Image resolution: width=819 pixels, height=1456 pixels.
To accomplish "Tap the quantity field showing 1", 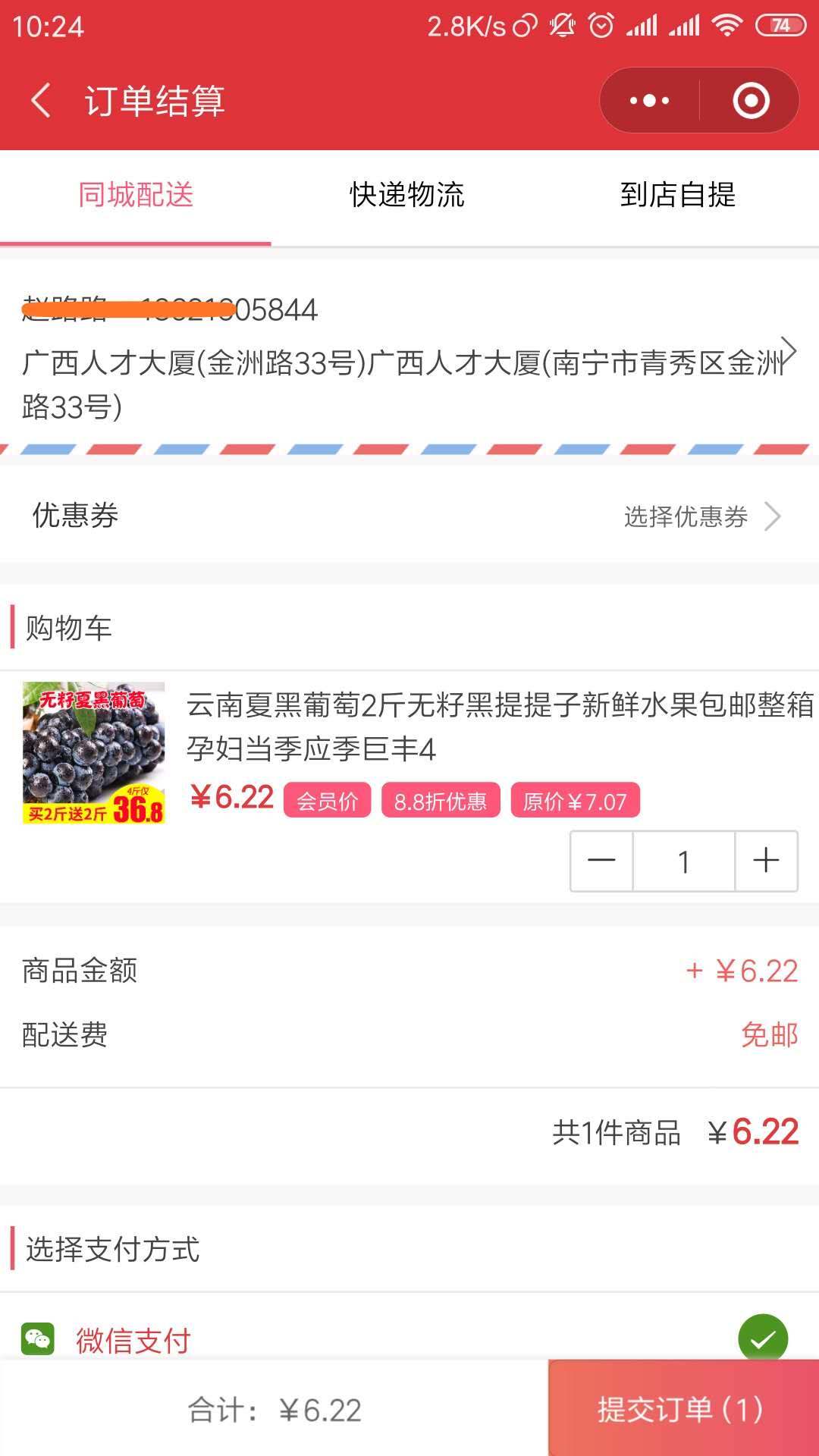I will click(x=684, y=861).
